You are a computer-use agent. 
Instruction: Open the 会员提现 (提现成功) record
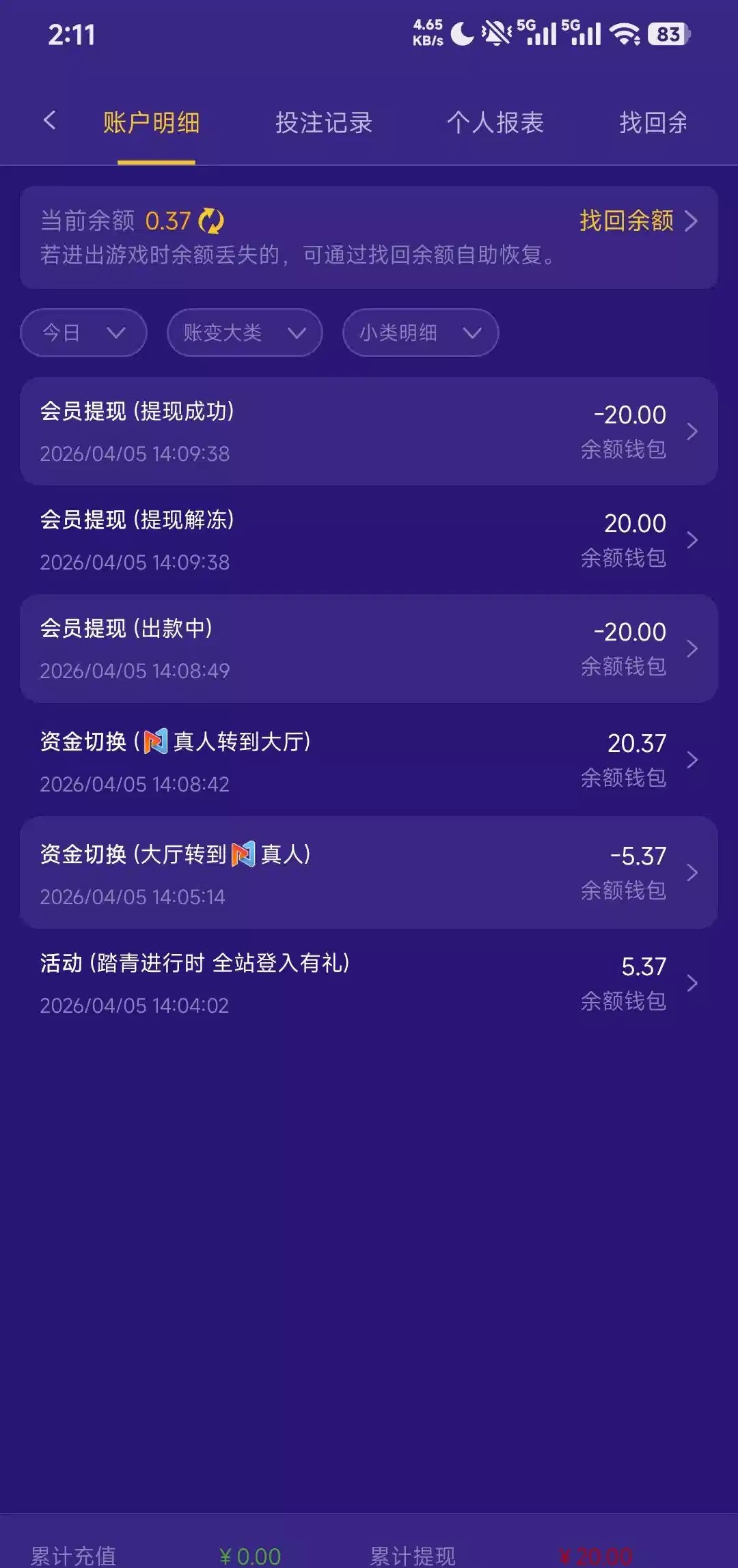coord(369,432)
